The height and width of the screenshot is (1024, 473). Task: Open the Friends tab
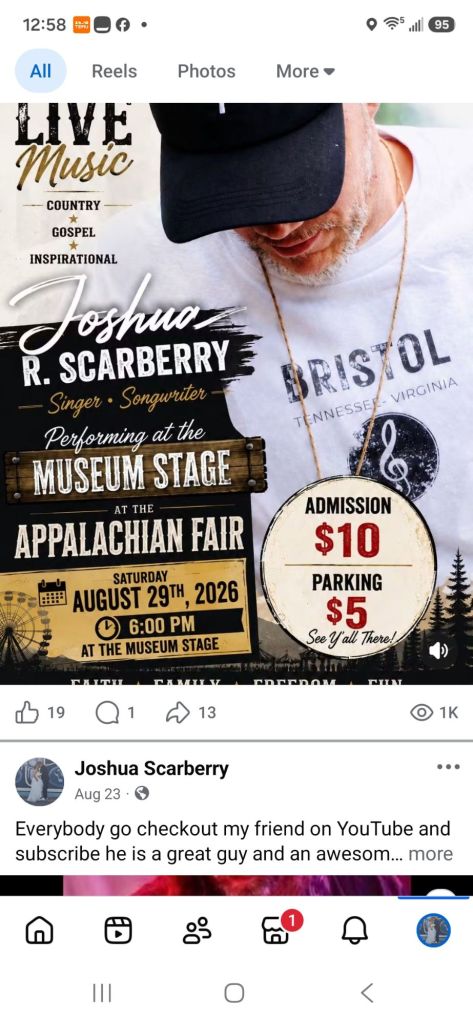point(197,929)
